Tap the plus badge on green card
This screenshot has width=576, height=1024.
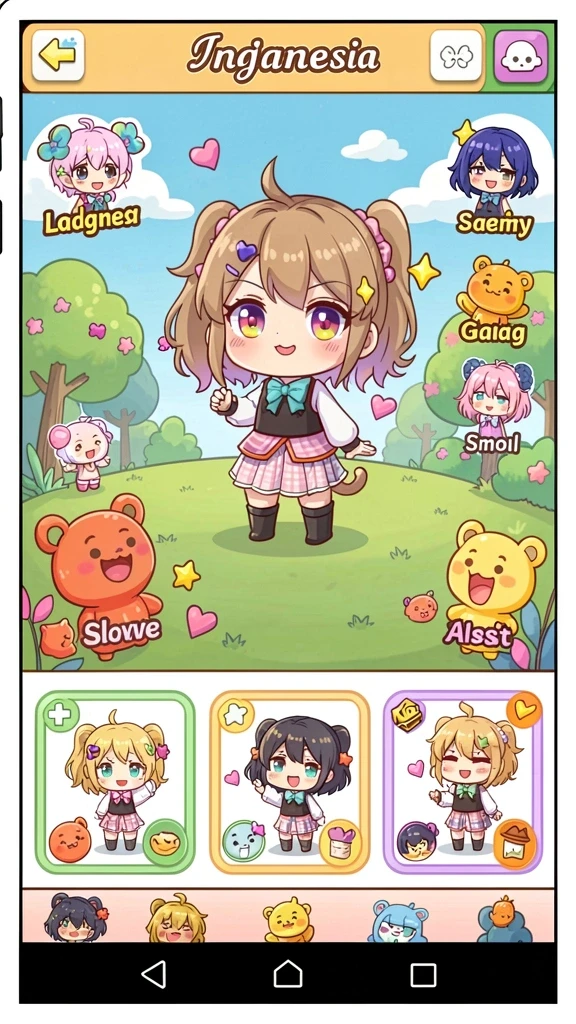61,714
